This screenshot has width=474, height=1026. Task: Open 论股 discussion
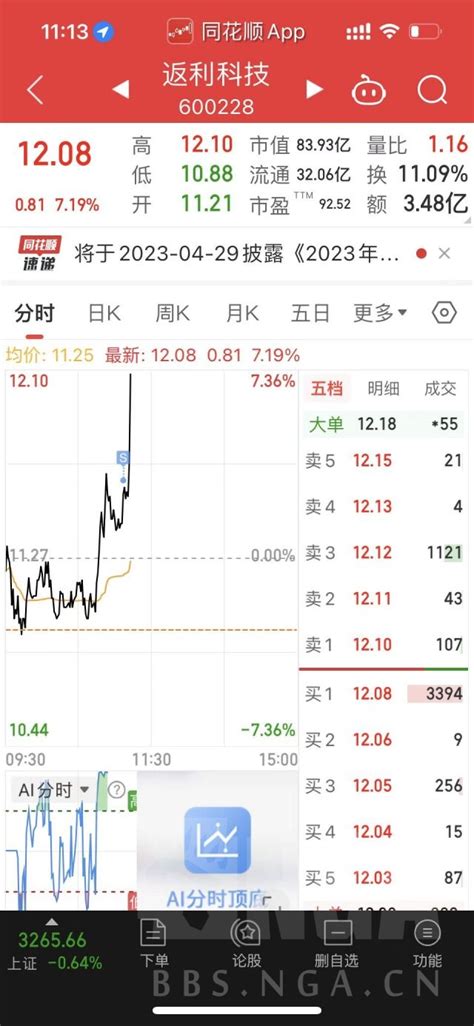point(247,943)
